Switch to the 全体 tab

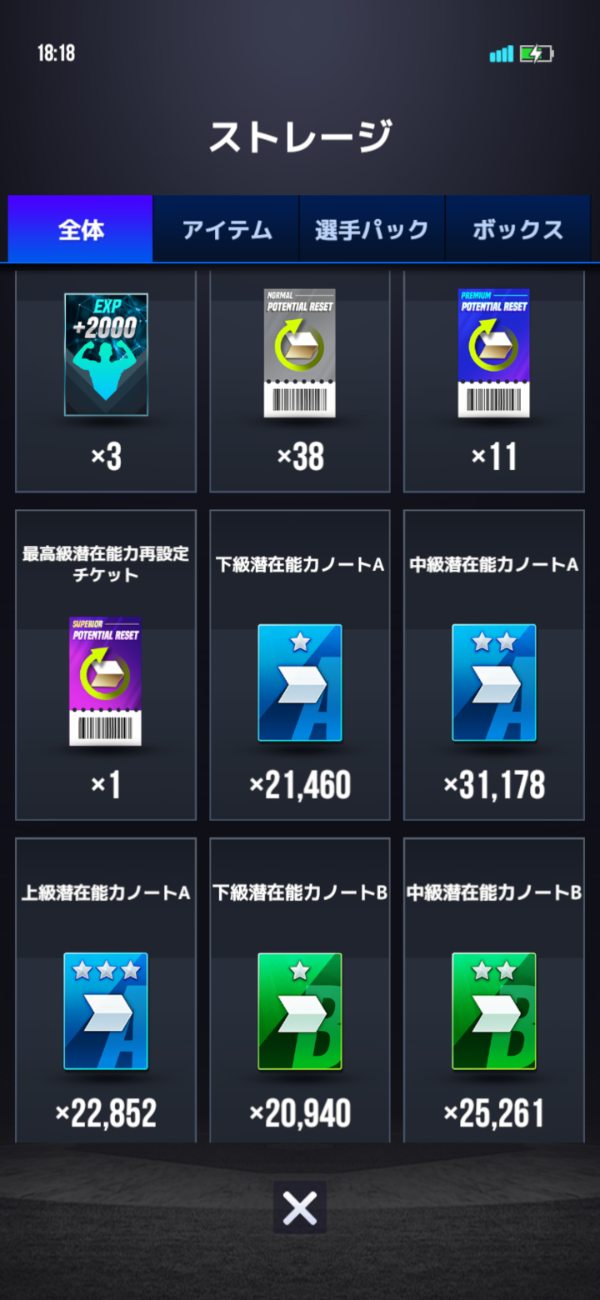pyautogui.click(x=80, y=229)
